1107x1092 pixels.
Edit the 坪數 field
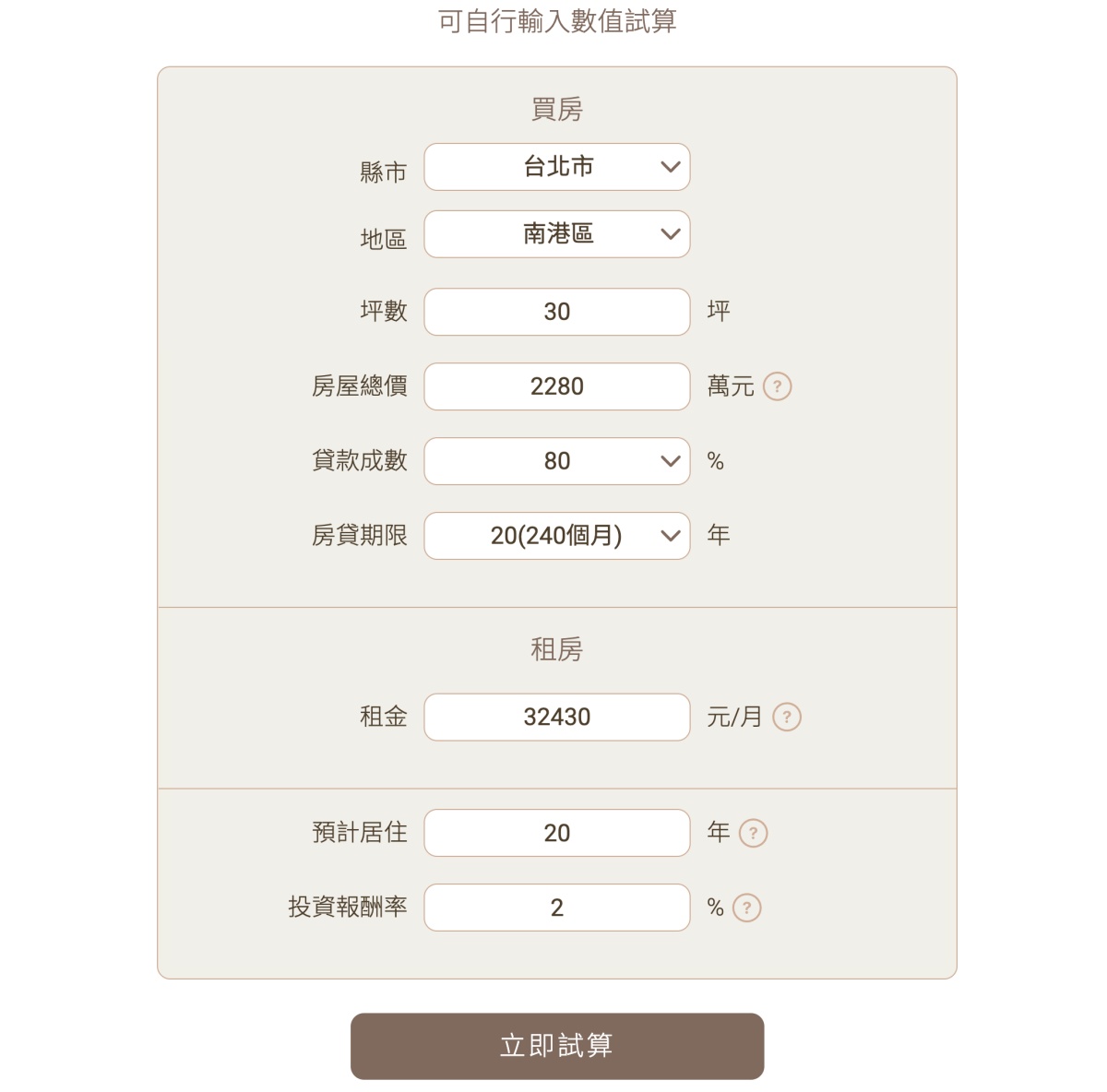(556, 312)
